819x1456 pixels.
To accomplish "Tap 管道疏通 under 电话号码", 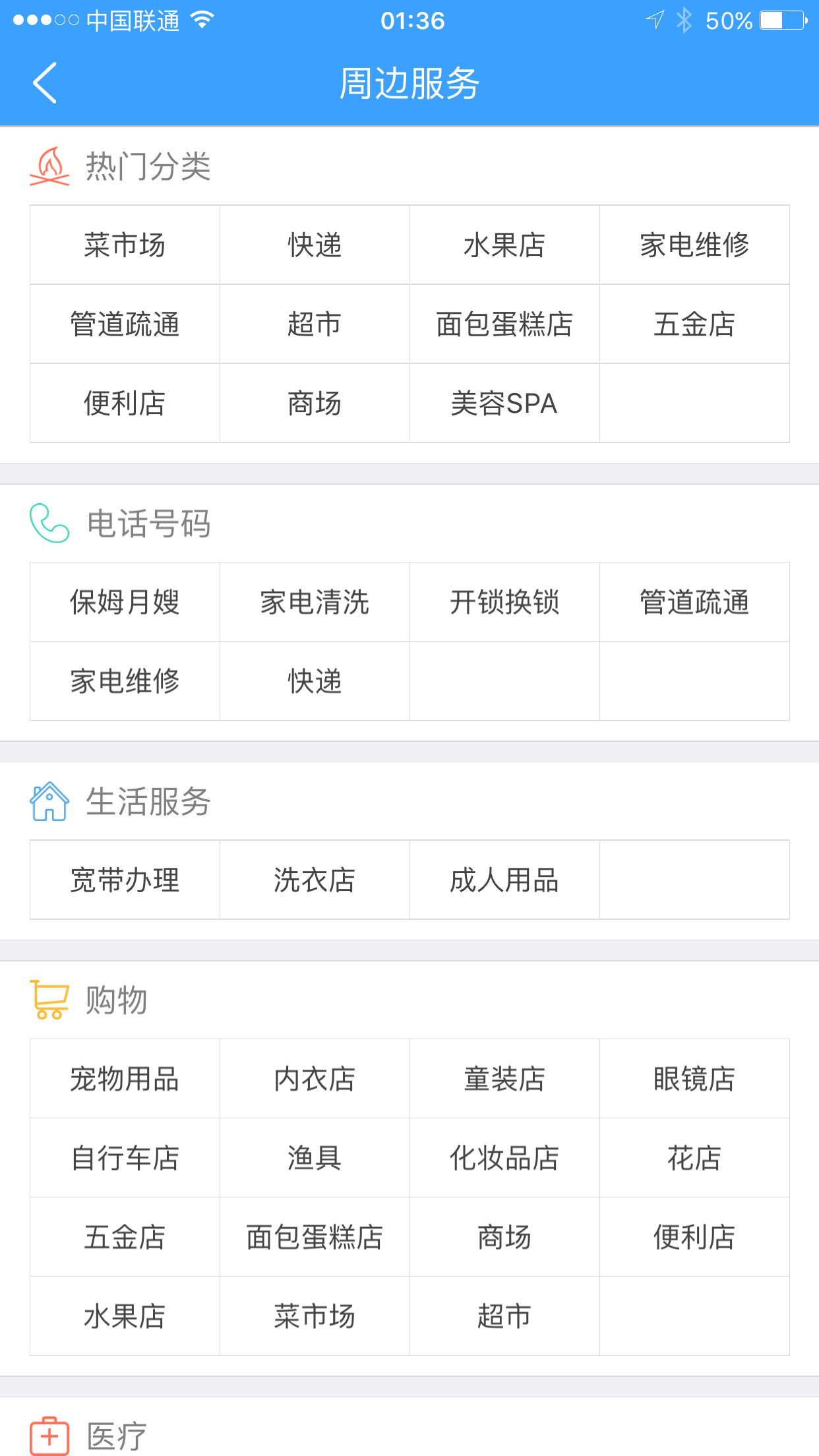I will click(694, 602).
